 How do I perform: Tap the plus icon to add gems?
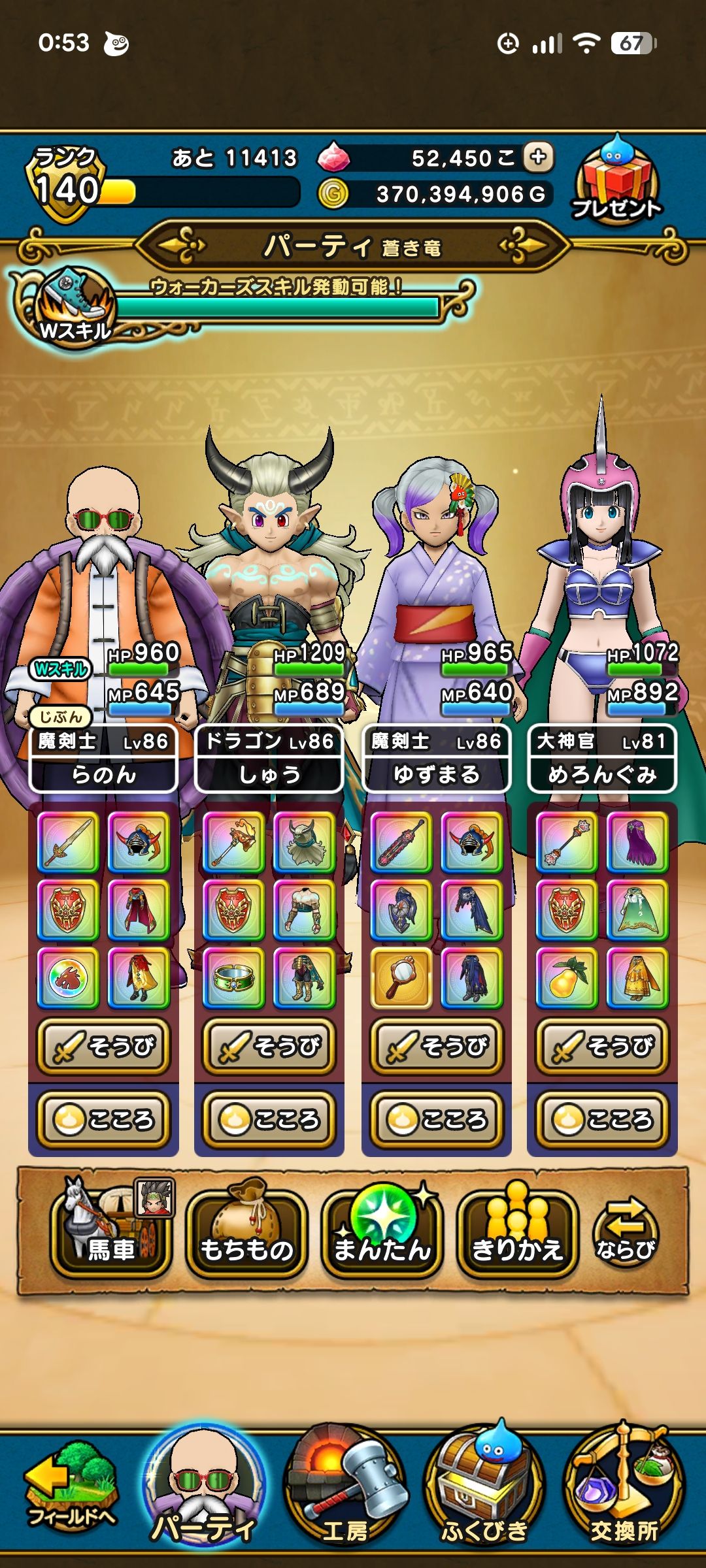[538, 157]
